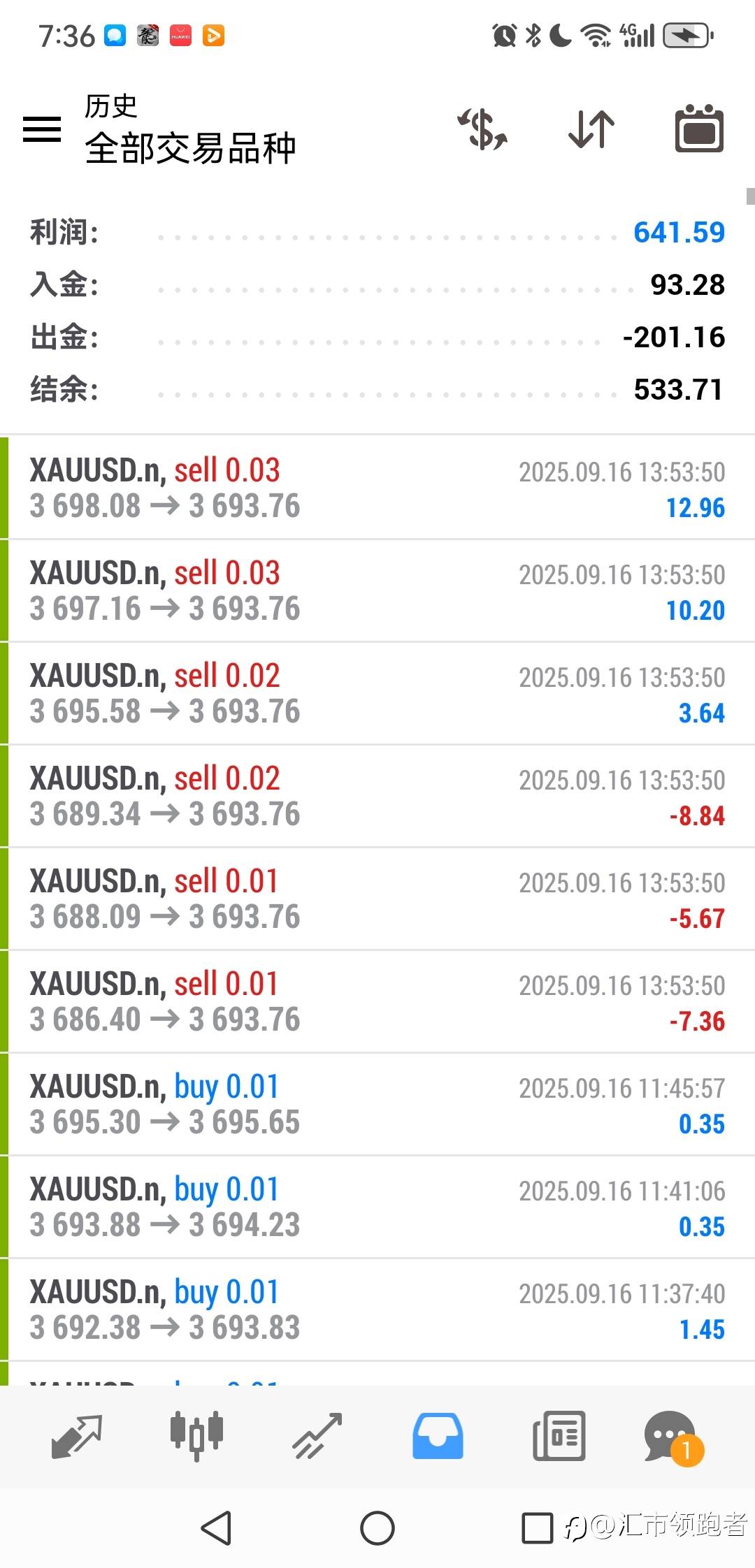755x1568 pixels.
Task: Switch to the candlestick Chart tab
Action: [196, 1436]
